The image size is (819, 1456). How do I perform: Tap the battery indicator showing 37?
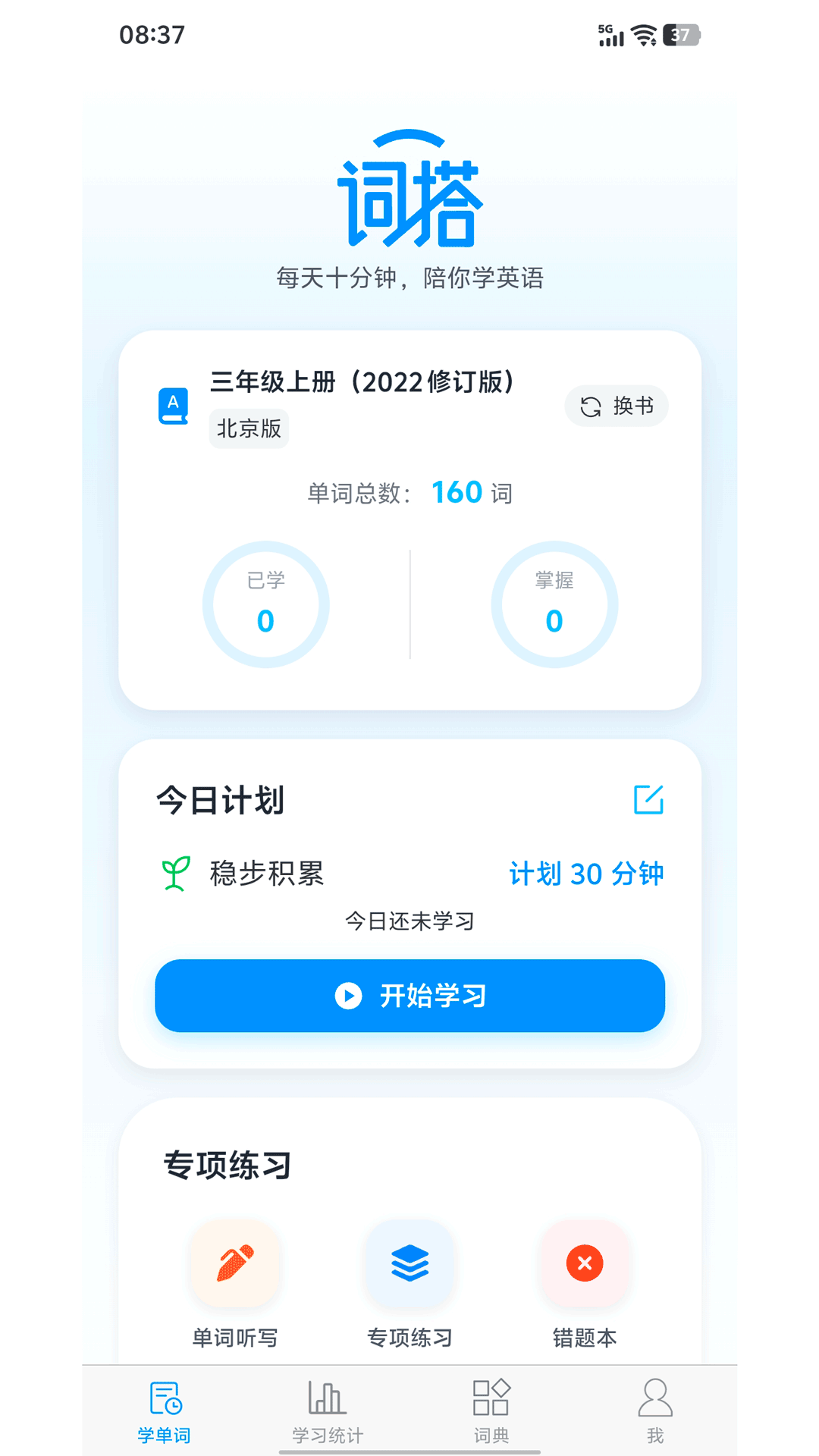click(682, 33)
